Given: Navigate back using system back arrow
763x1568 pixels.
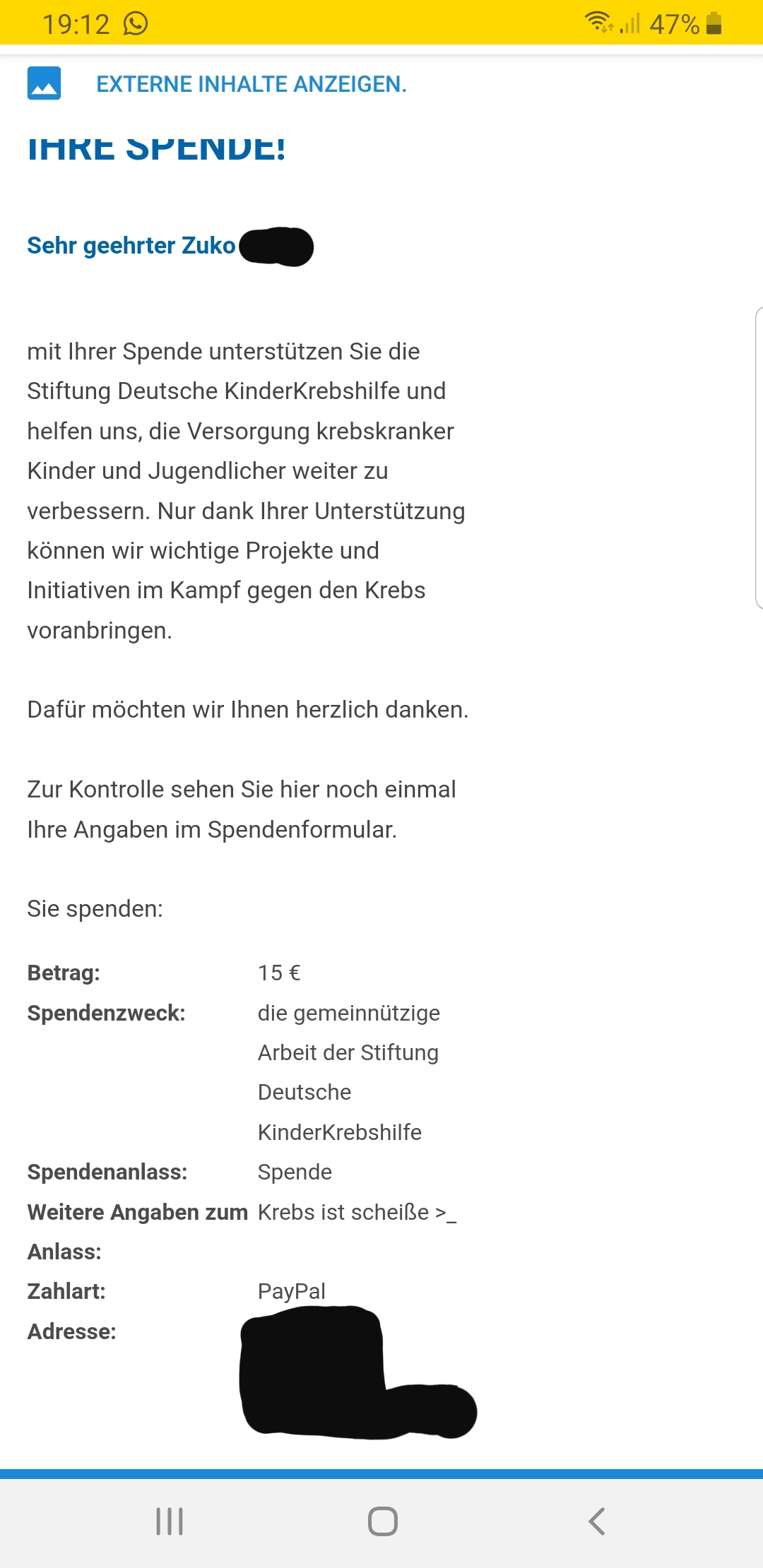Looking at the screenshot, I should click(x=597, y=1521).
